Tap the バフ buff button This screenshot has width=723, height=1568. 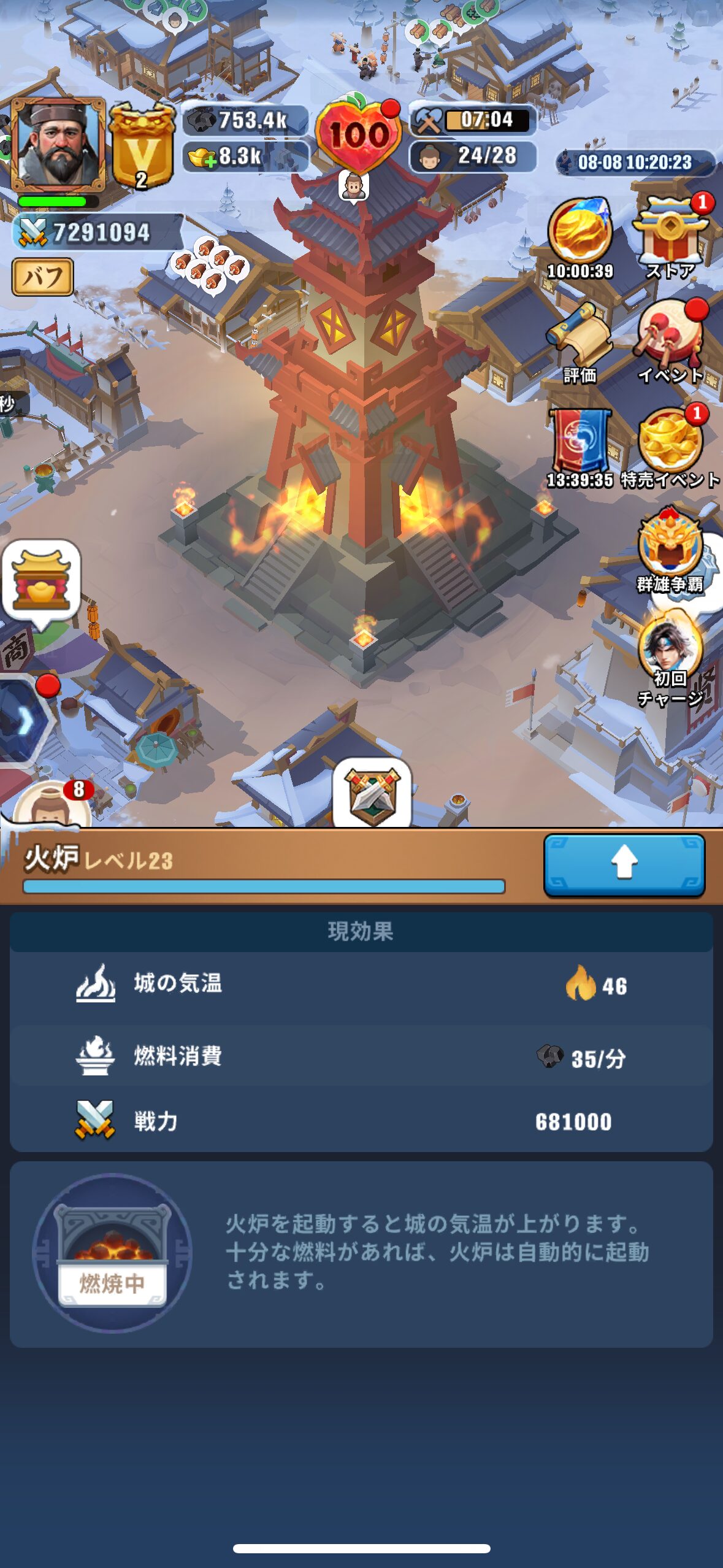(x=42, y=277)
